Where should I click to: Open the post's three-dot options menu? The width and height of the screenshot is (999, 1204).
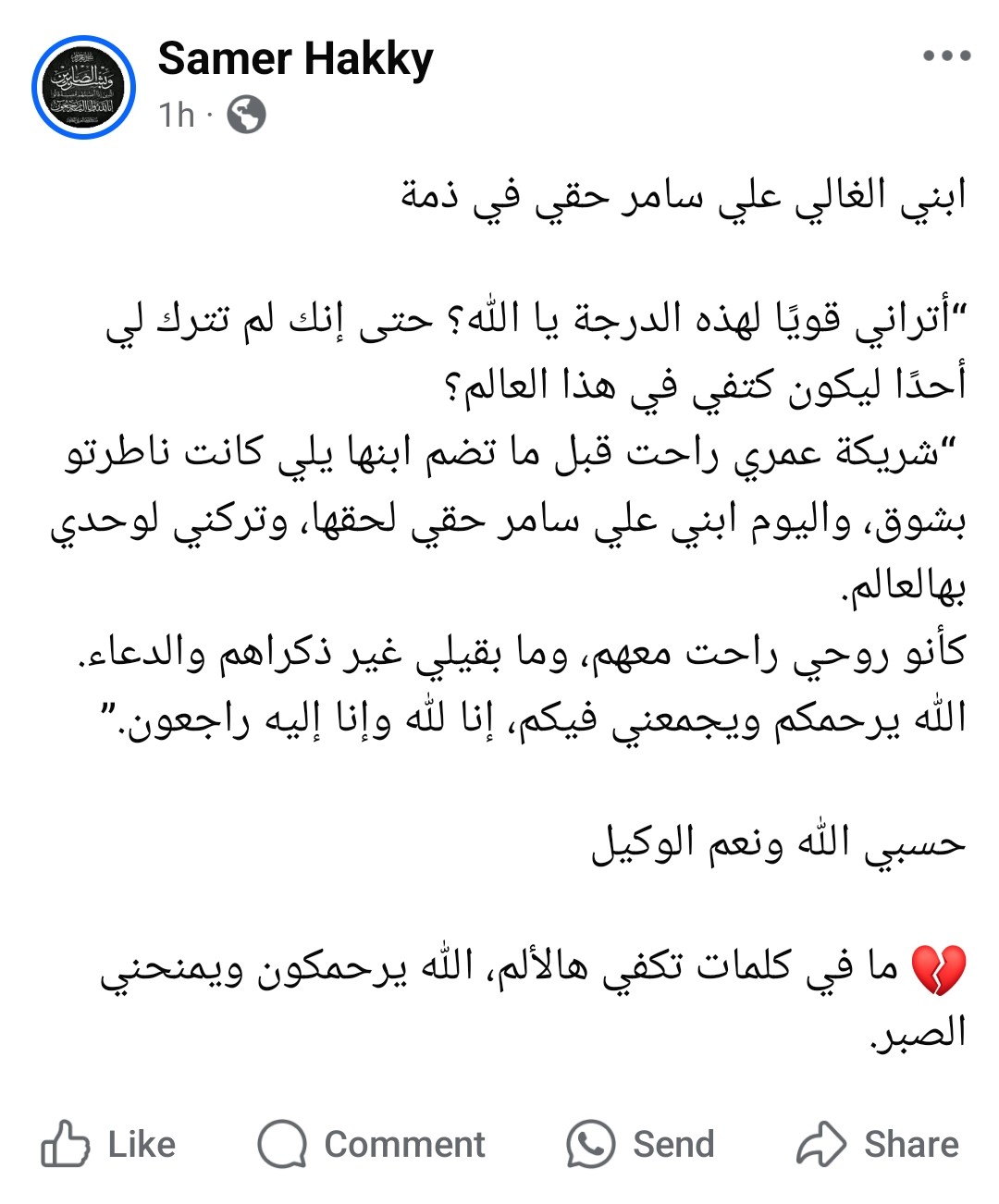pos(946,56)
